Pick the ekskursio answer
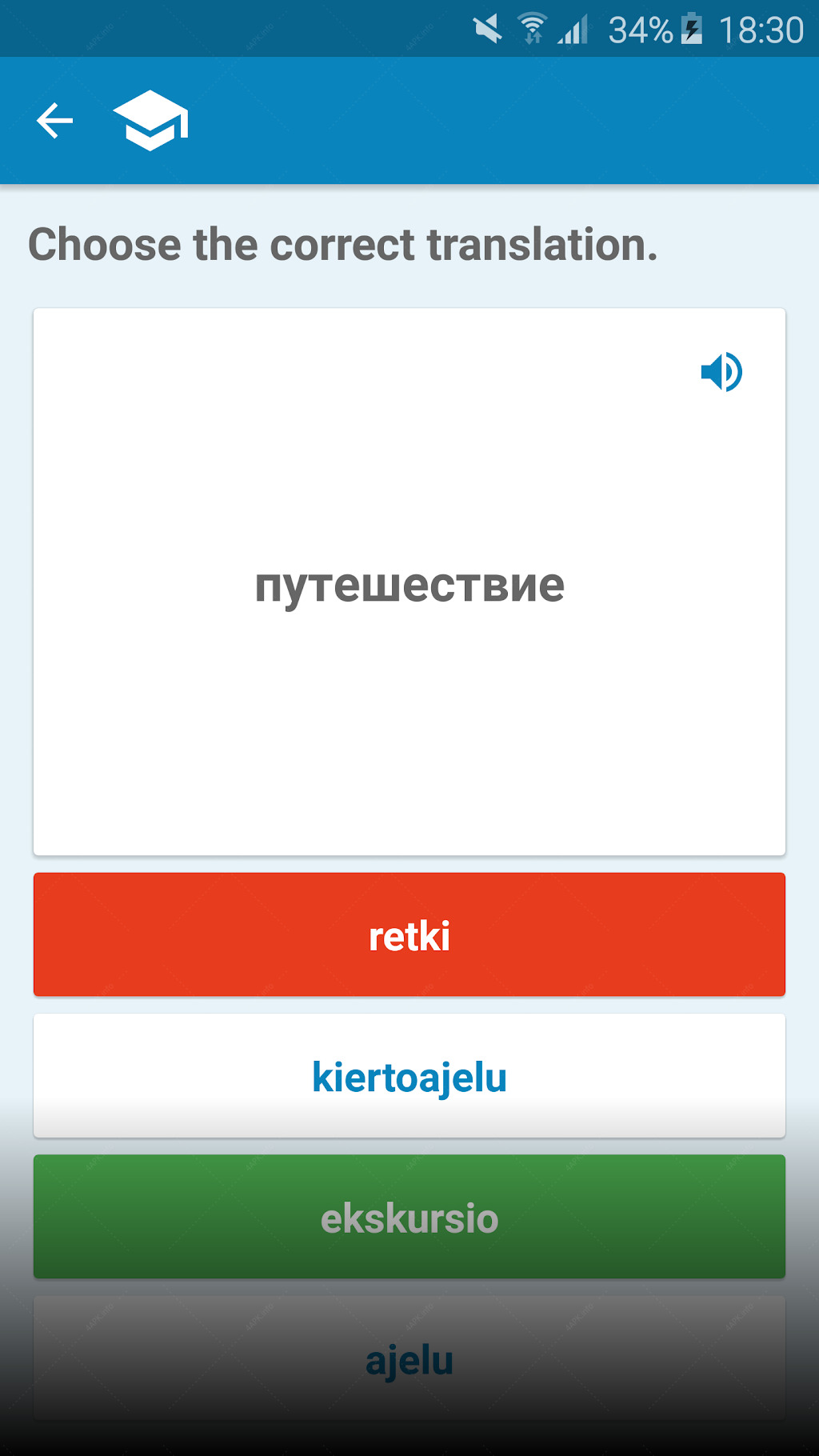819x1456 pixels. 409,1217
